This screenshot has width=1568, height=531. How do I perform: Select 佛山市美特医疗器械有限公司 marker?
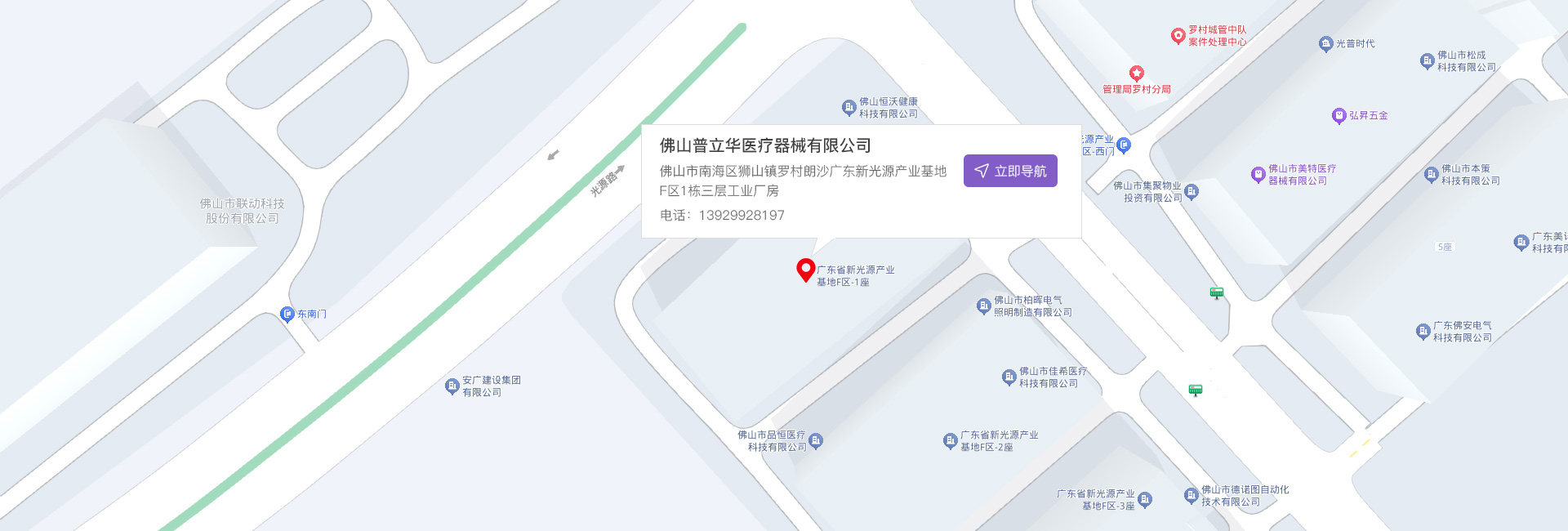point(1258,174)
